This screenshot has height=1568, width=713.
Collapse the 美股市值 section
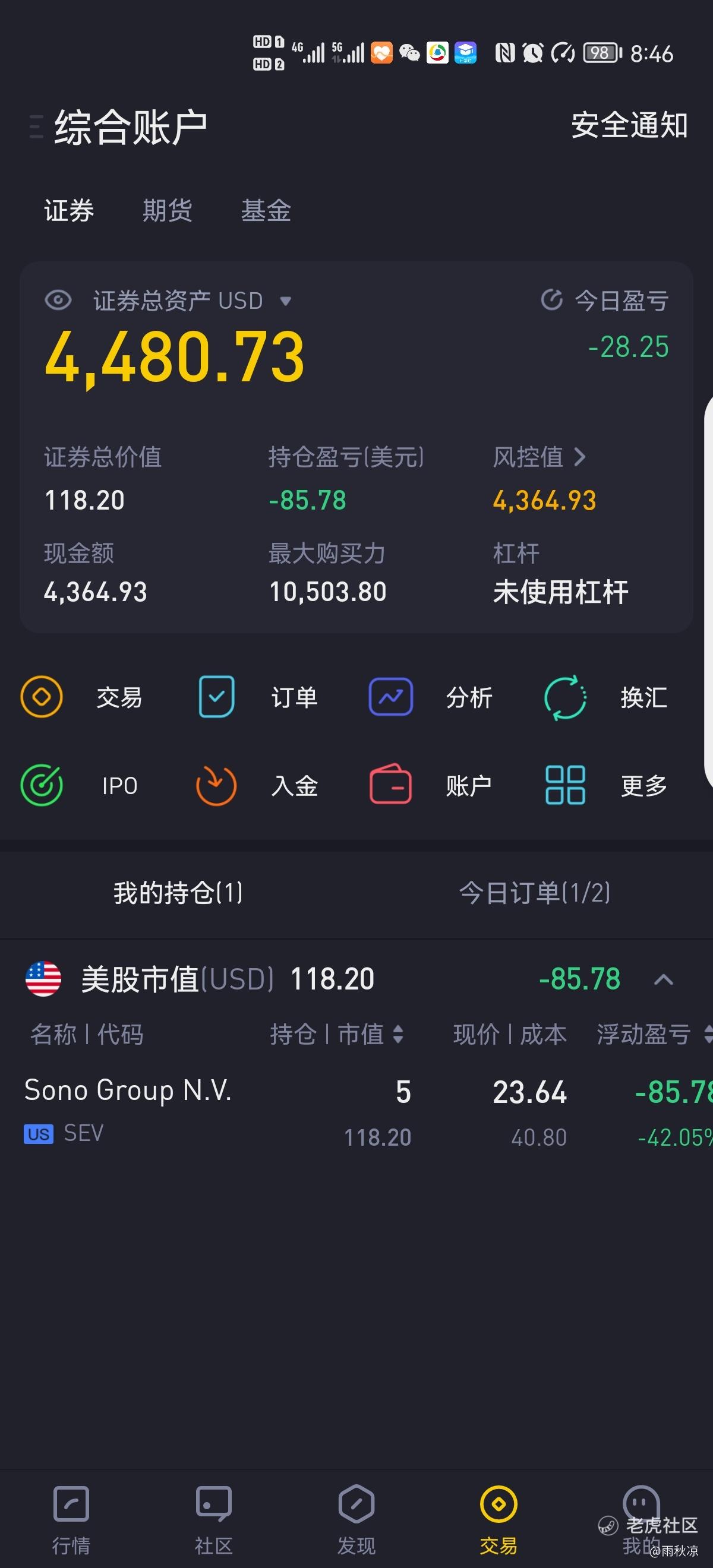pyautogui.click(x=663, y=979)
